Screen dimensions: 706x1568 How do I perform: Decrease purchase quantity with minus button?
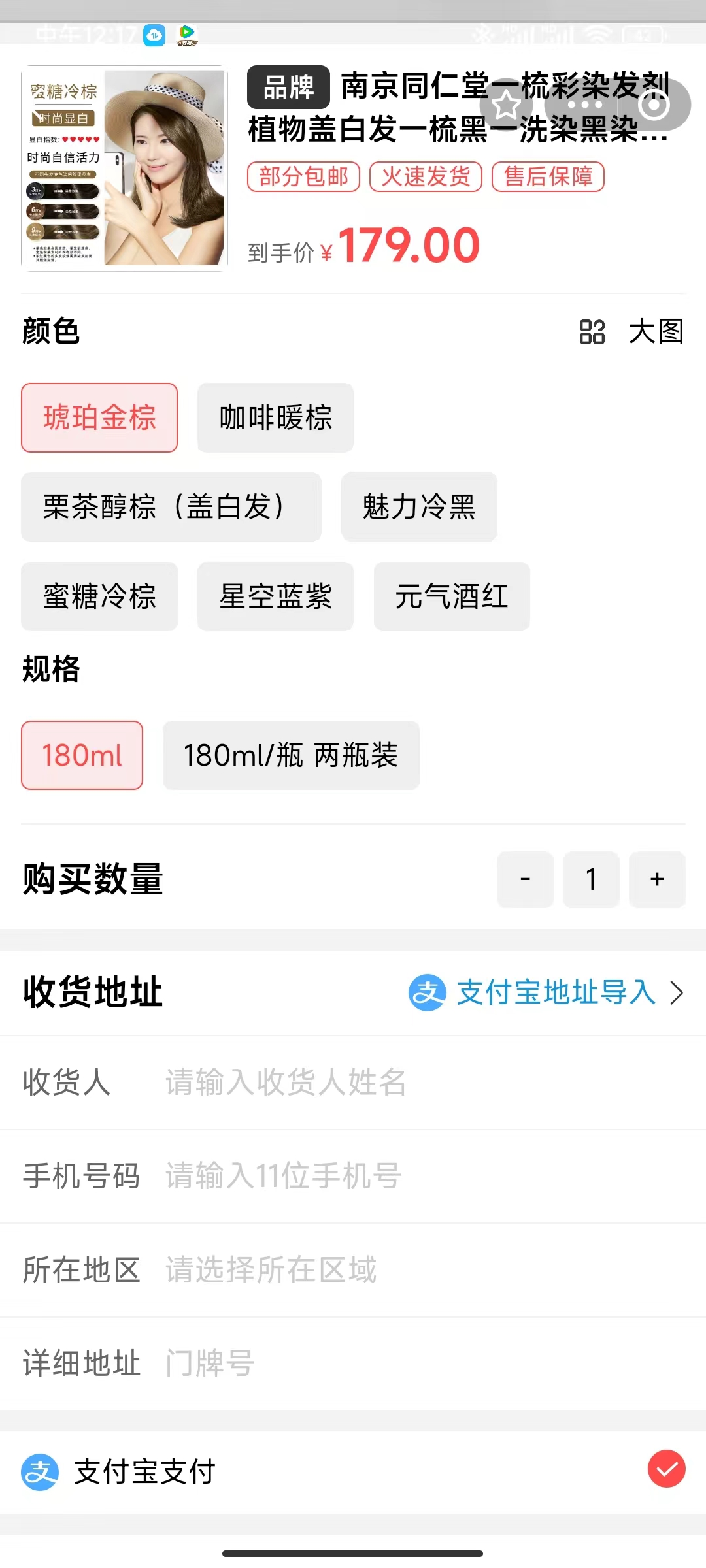[x=525, y=879]
